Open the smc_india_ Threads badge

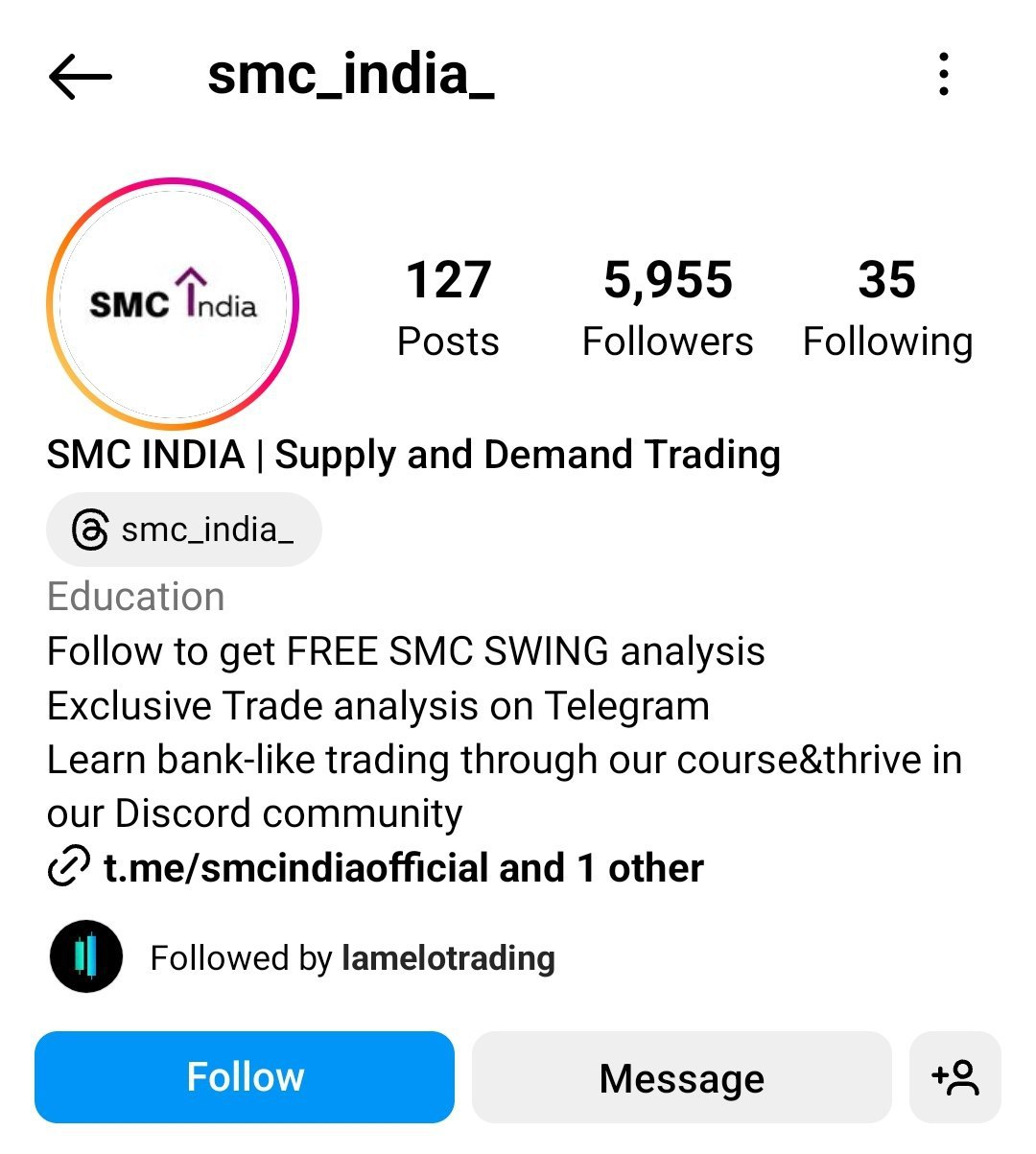point(183,530)
